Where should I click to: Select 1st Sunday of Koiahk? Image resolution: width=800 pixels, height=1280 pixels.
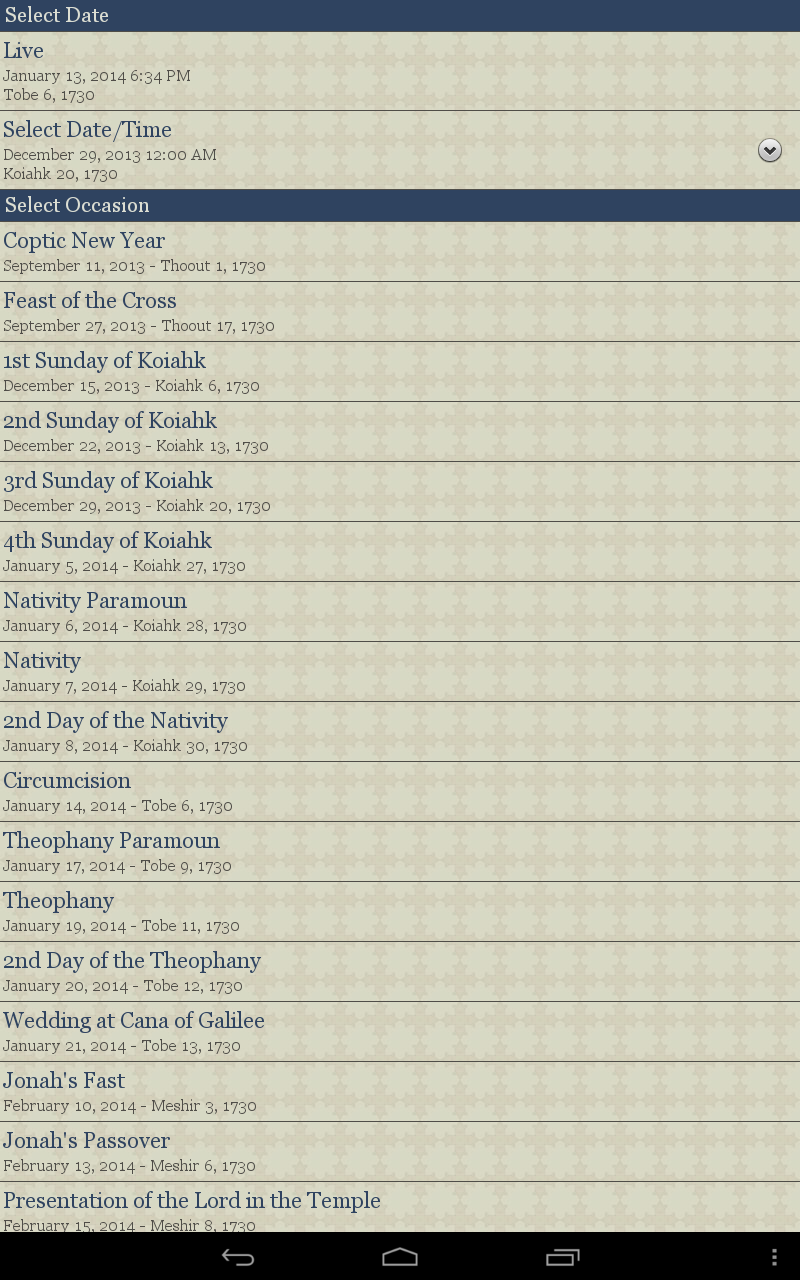pos(400,372)
